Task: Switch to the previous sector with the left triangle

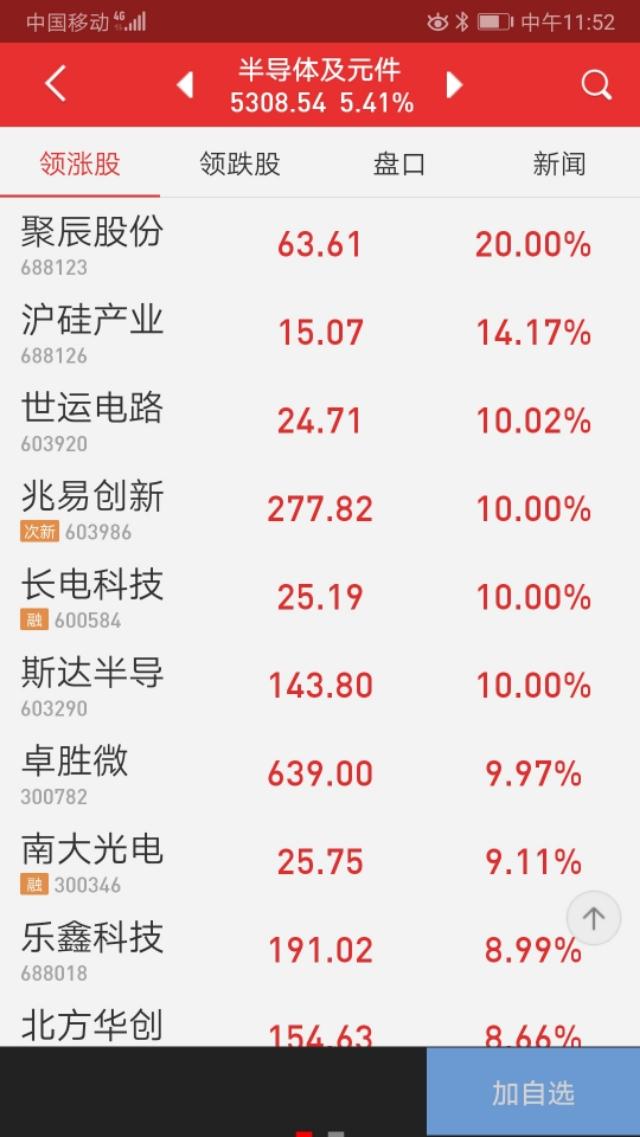Action: coord(186,85)
